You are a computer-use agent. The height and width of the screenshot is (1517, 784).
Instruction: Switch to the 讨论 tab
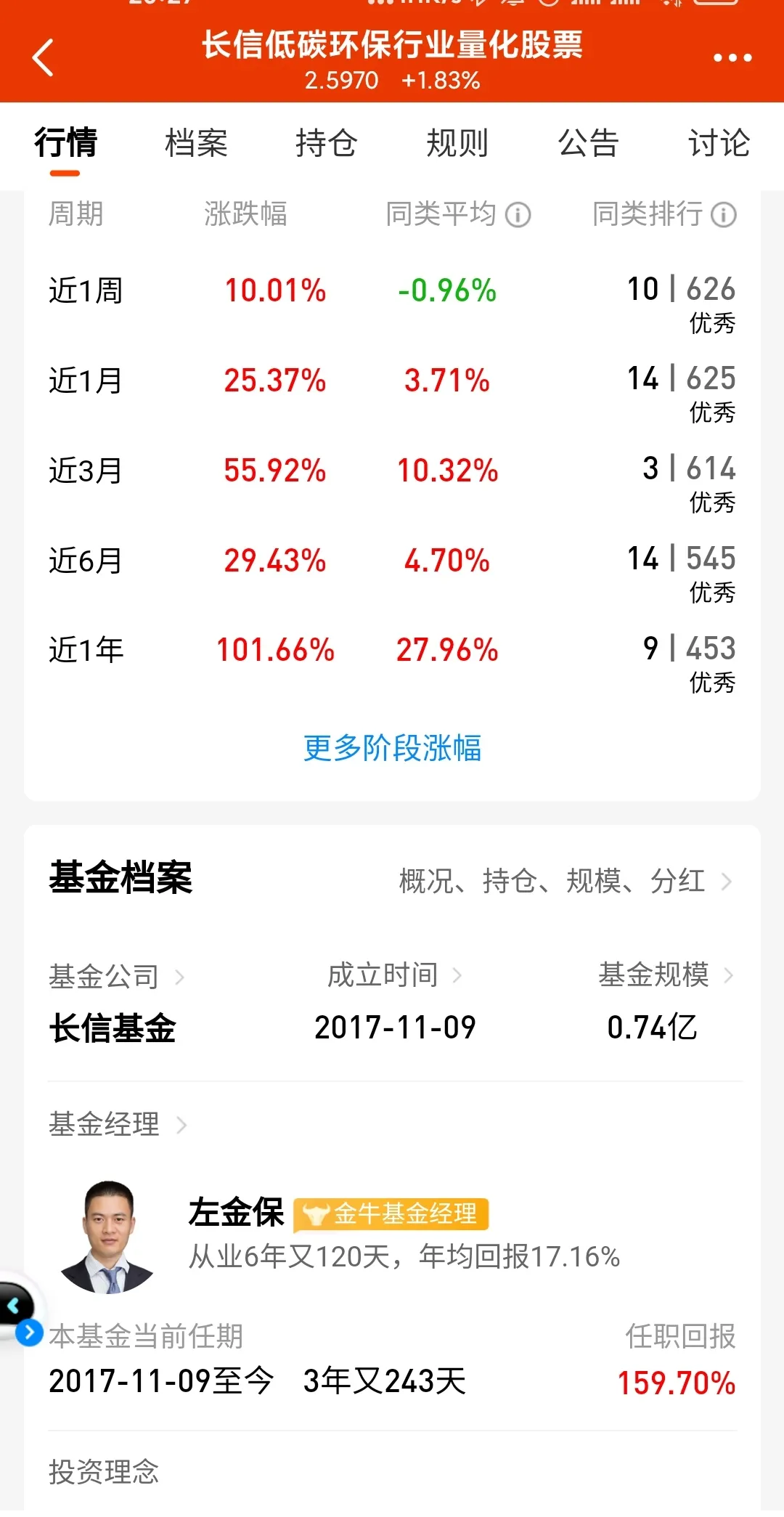point(719,142)
